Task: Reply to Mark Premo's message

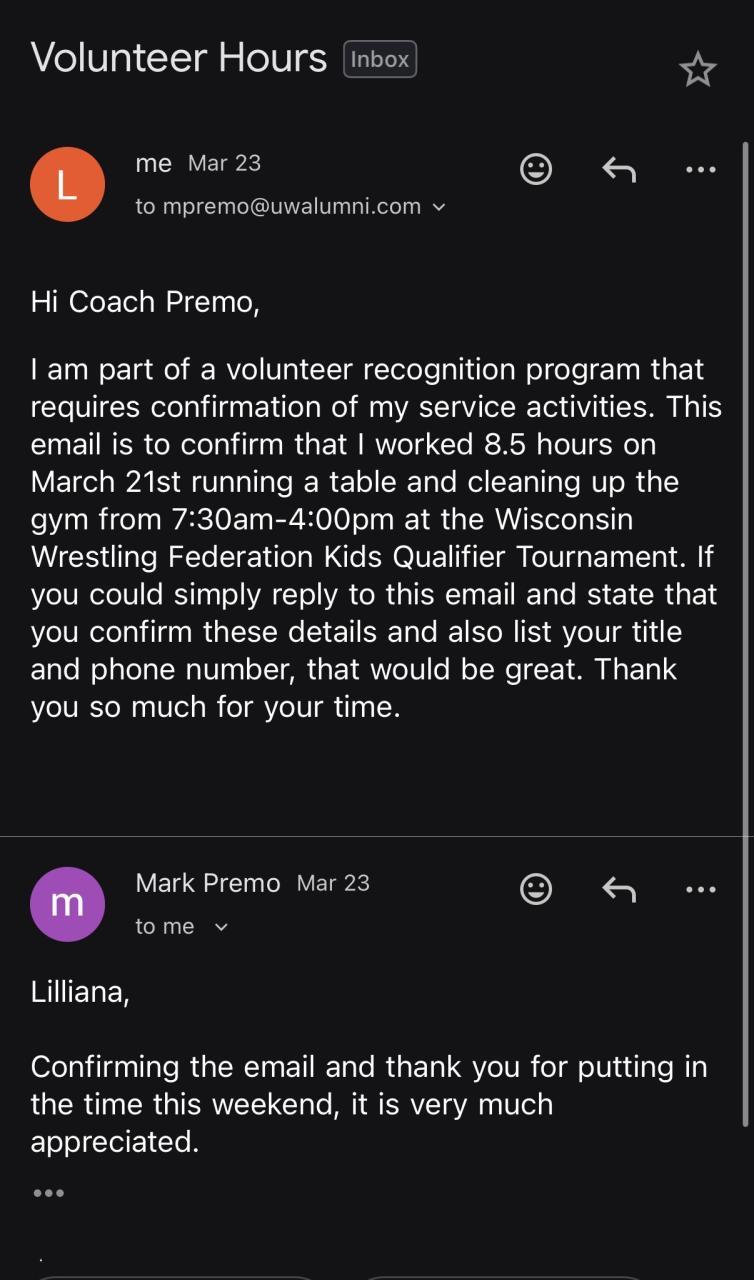Action: coord(619,888)
